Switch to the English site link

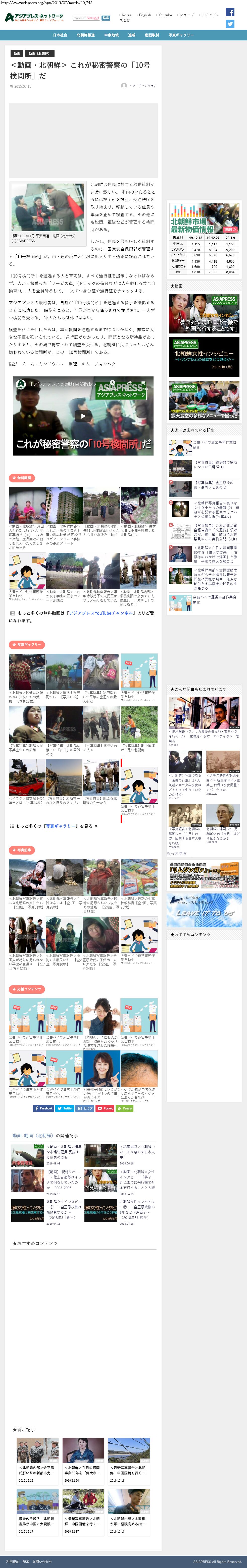click(x=145, y=15)
